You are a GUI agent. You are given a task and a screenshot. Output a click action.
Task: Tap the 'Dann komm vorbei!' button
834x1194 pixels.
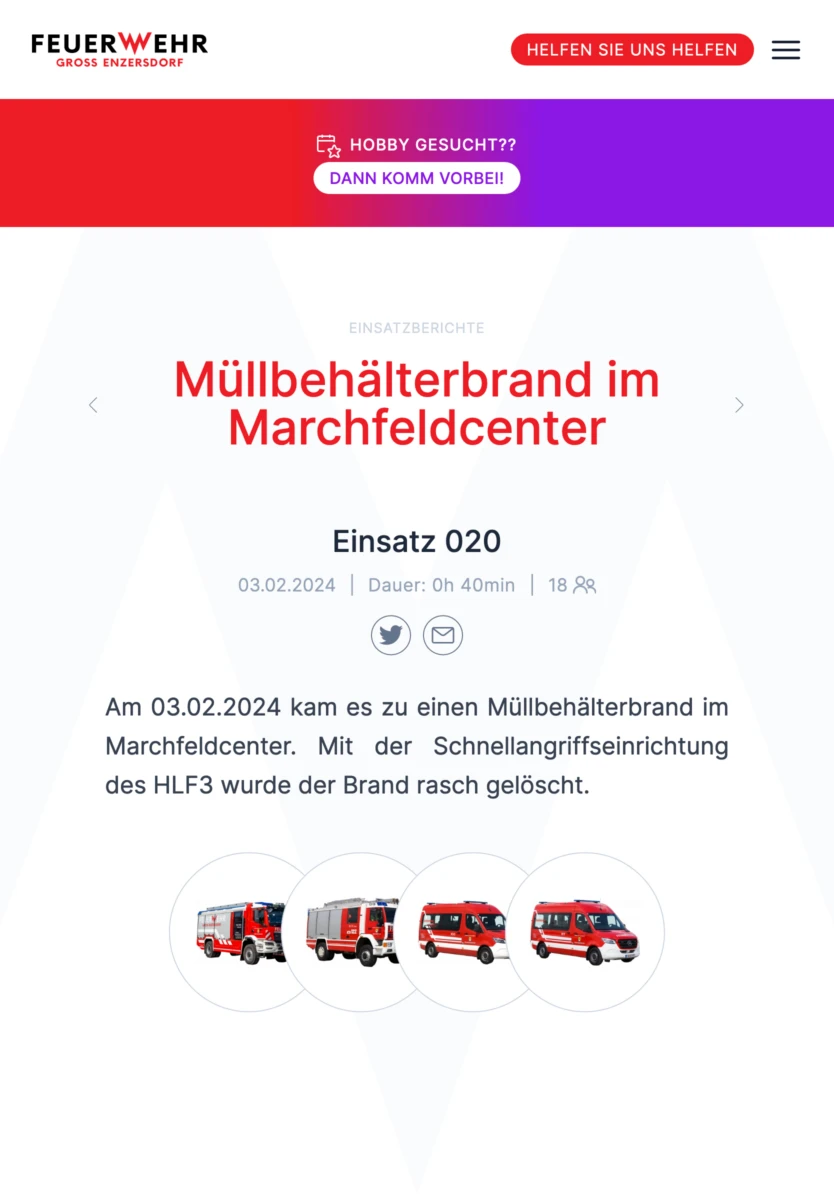coord(416,178)
